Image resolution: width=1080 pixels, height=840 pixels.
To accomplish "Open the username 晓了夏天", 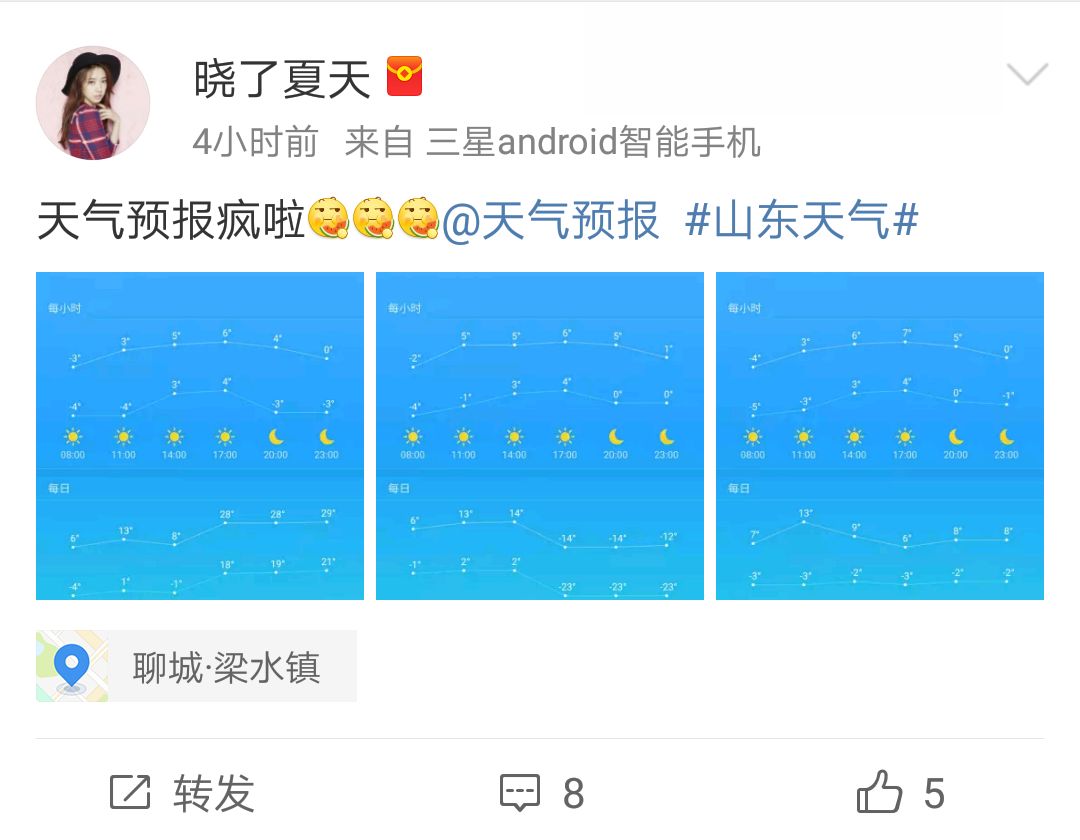I will [x=281, y=78].
